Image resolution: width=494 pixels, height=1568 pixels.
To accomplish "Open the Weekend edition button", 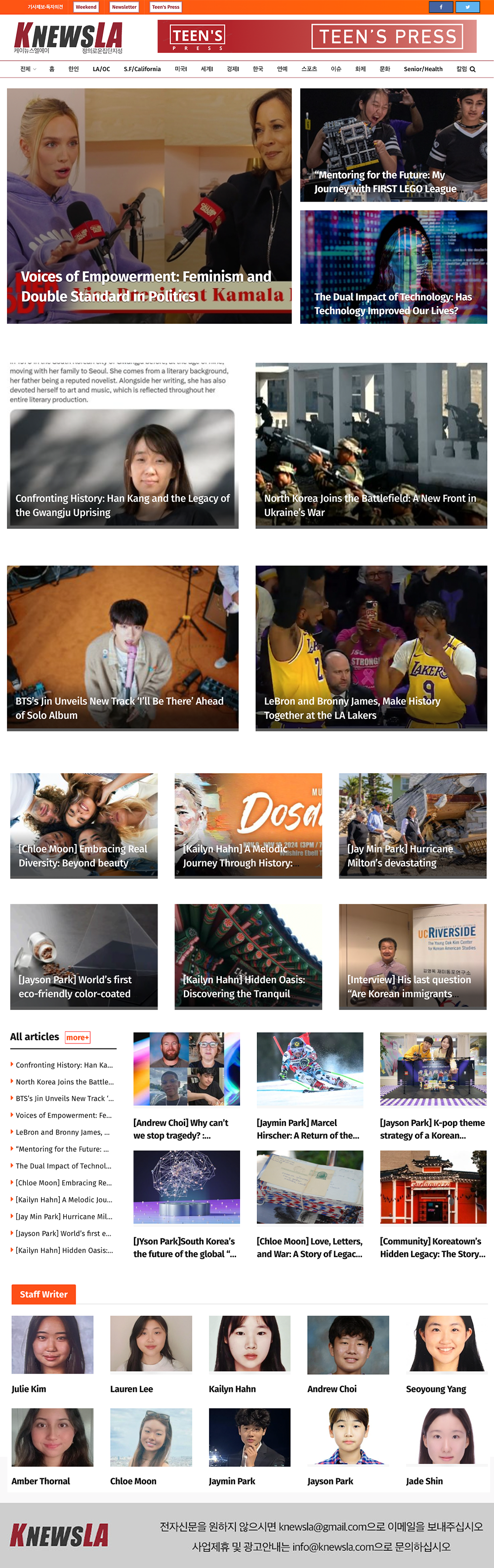I will [86, 7].
